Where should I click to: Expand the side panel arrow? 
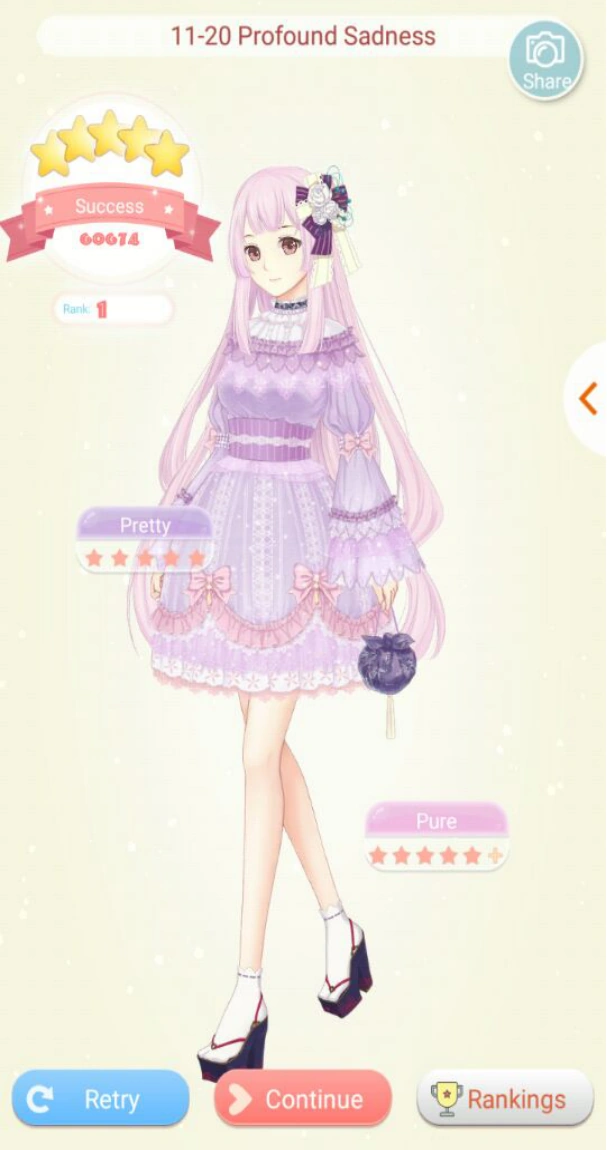click(x=587, y=399)
